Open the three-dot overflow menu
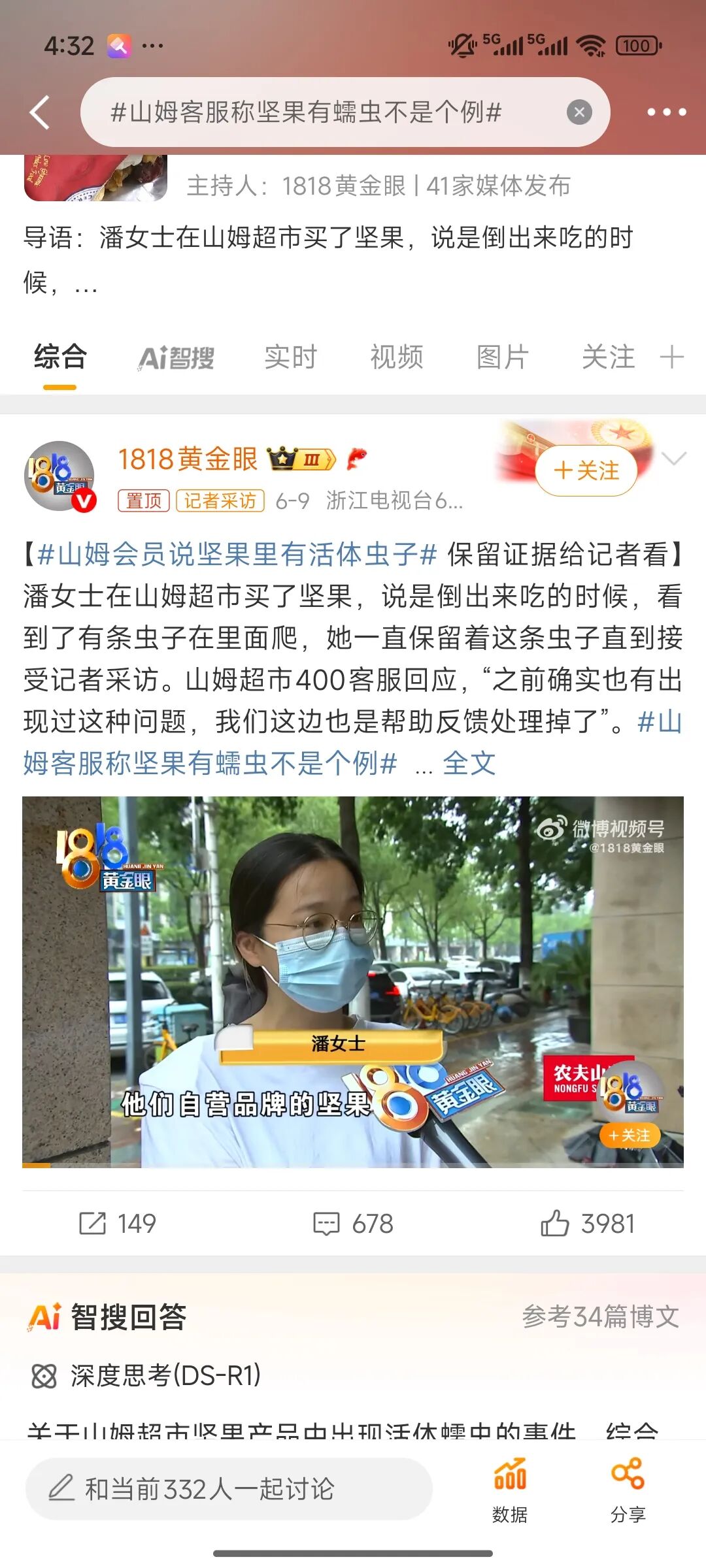This screenshot has width=706, height=1568. pos(666,112)
